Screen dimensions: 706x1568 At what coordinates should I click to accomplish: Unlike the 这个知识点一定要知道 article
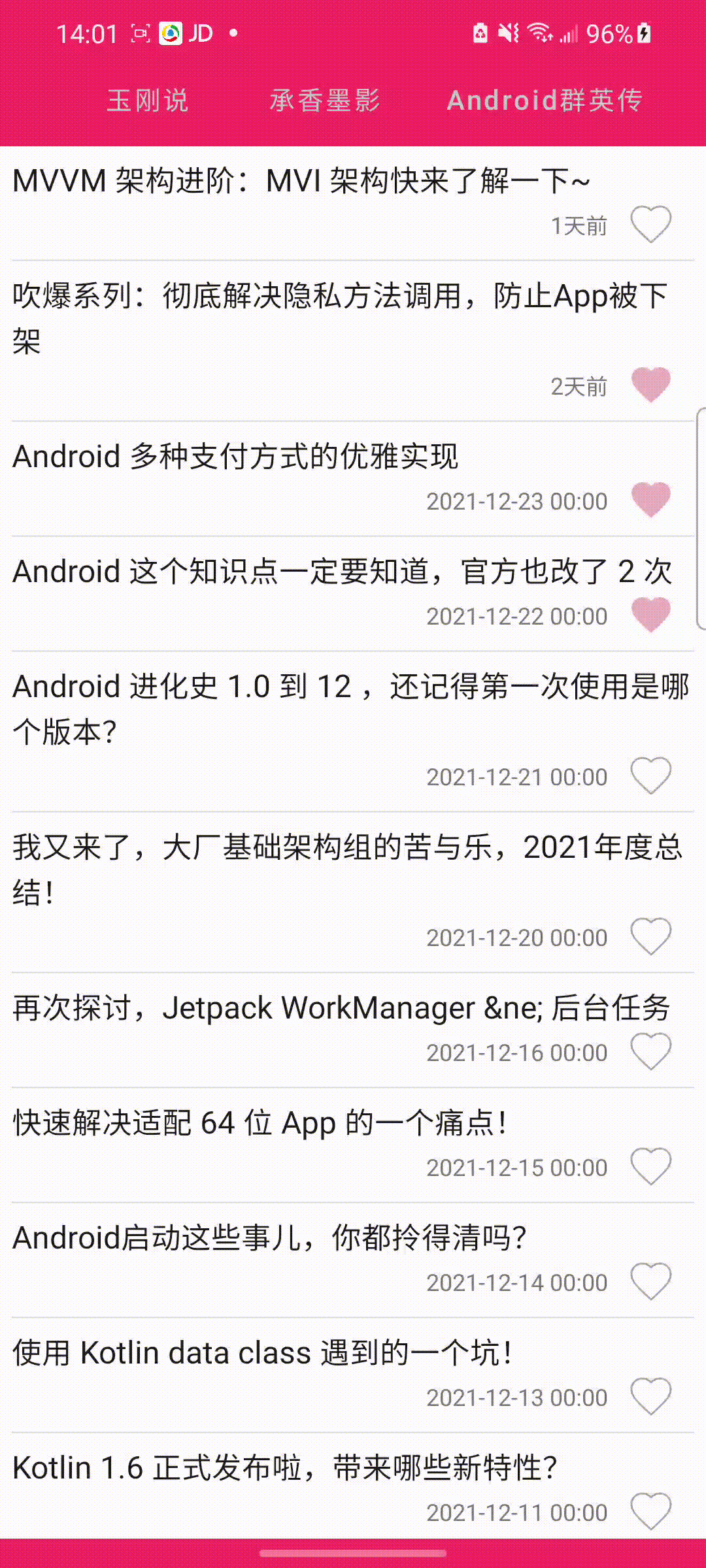[x=650, y=615]
